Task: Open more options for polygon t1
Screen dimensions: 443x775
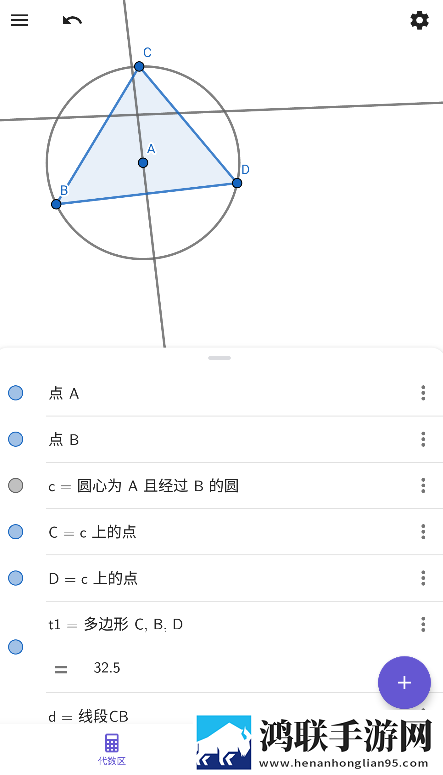Action: [423, 624]
